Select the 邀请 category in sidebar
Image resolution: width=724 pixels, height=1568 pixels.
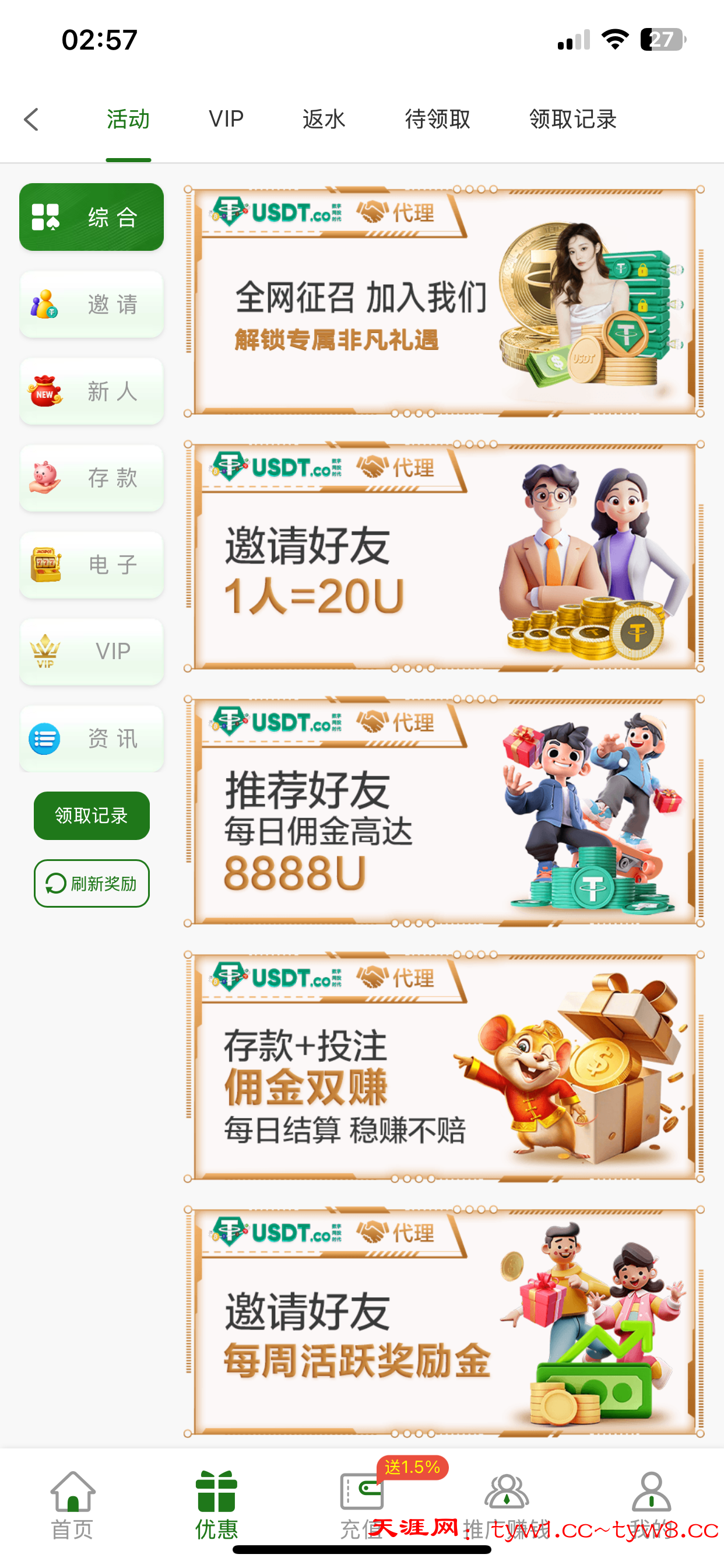coord(92,304)
